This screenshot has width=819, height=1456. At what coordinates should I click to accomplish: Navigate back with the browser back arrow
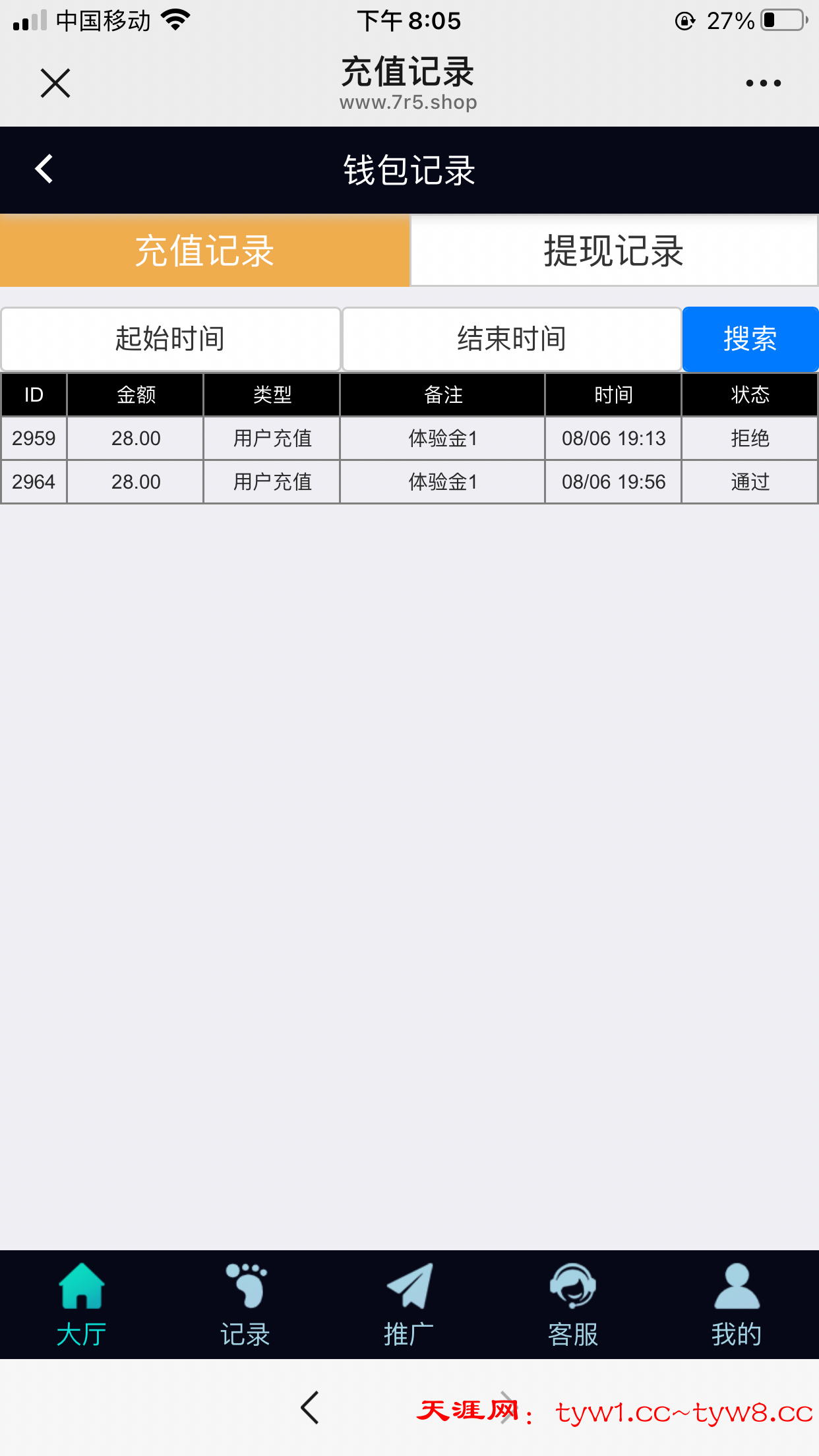[x=310, y=1407]
